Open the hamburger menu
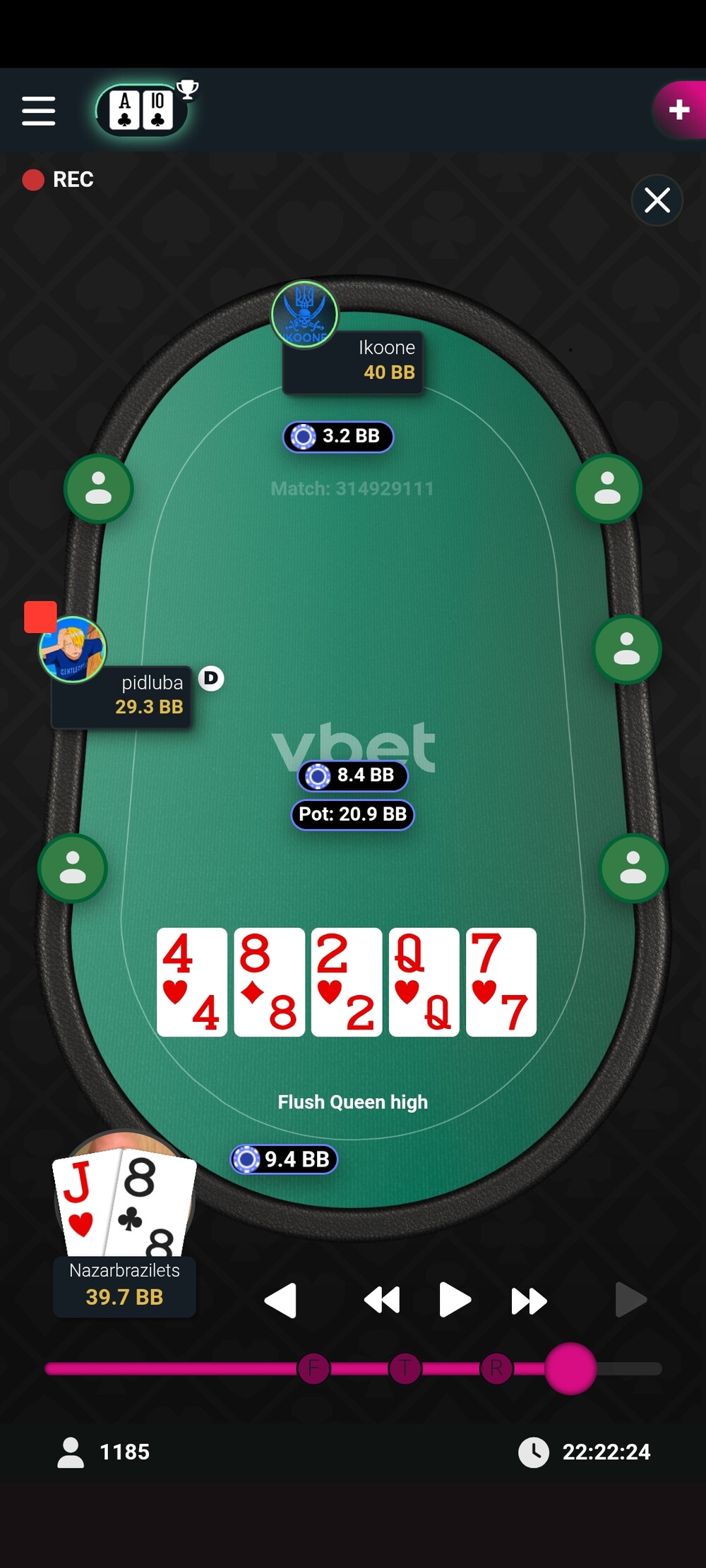706x1568 pixels. point(38,111)
